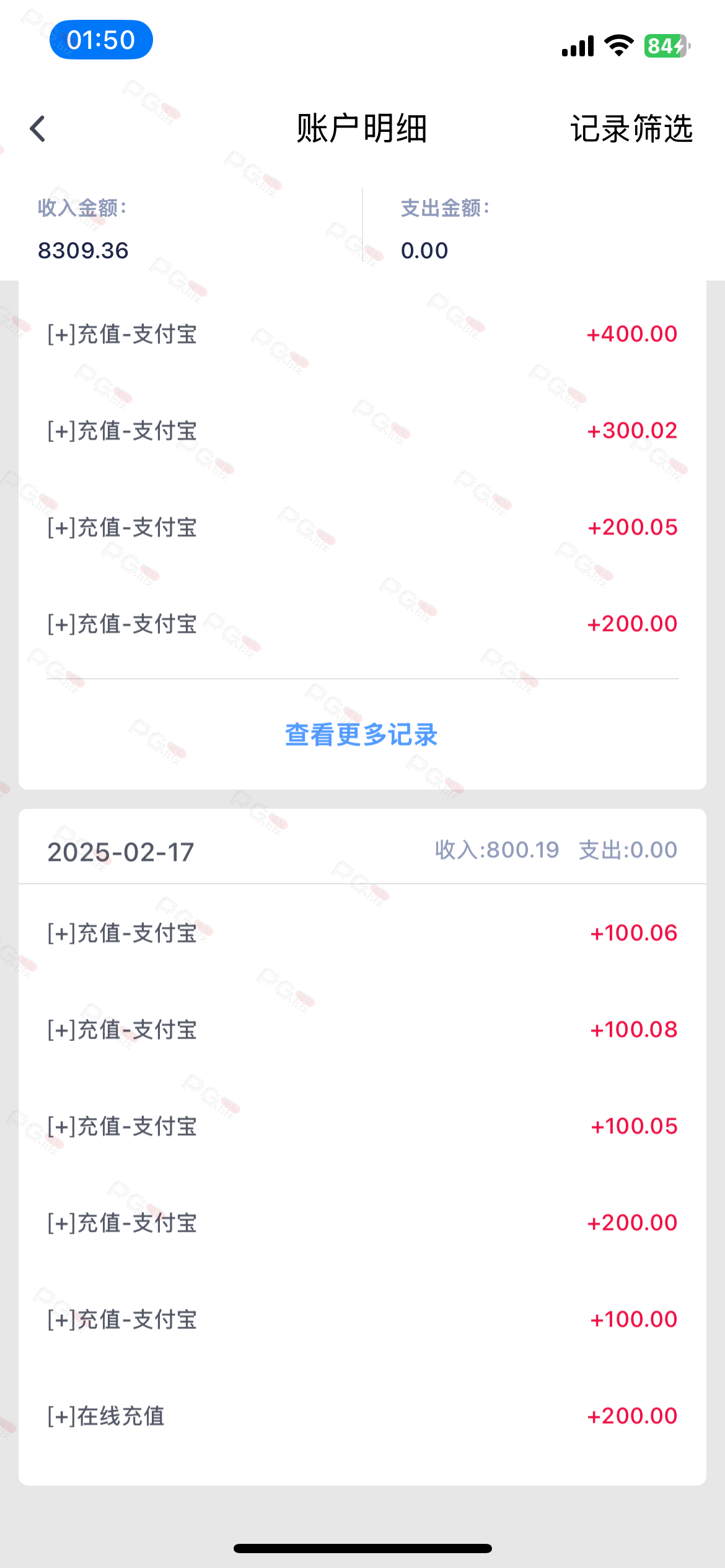
Task: Open the +100.06 Alipay recharge record
Action: 362,933
